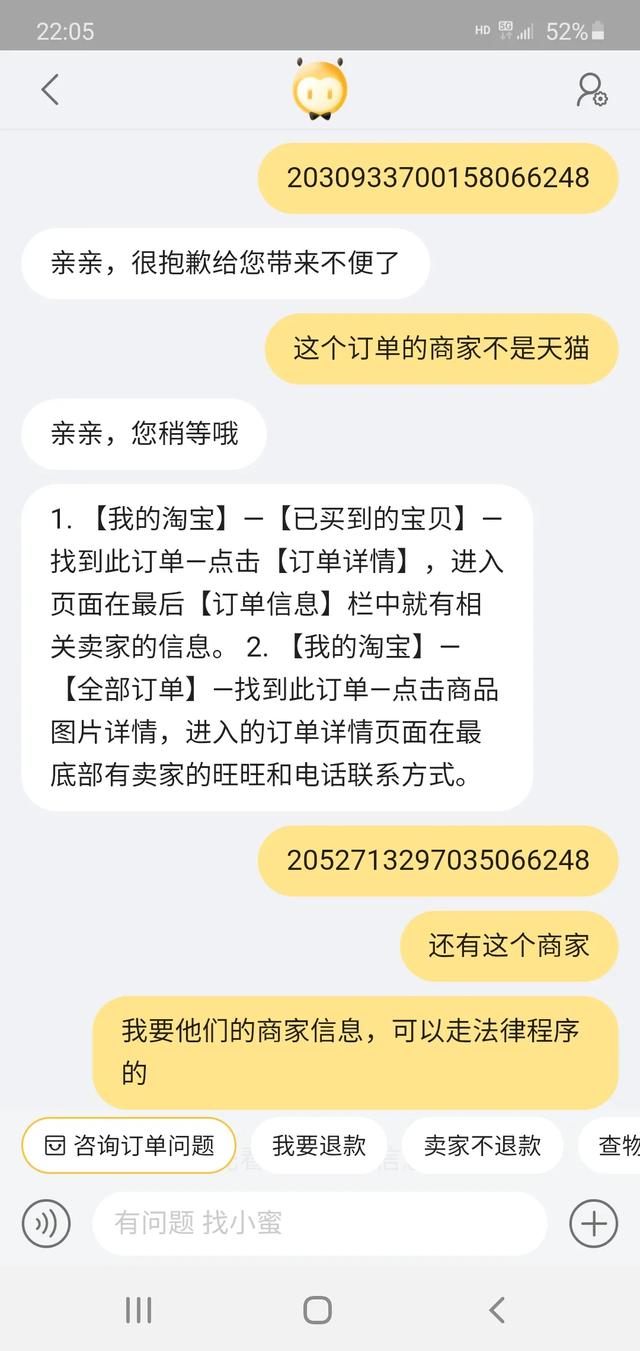The height and width of the screenshot is (1351, 640).
Task: Open Android recent apps
Action: pyautogui.click(x=138, y=1310)
